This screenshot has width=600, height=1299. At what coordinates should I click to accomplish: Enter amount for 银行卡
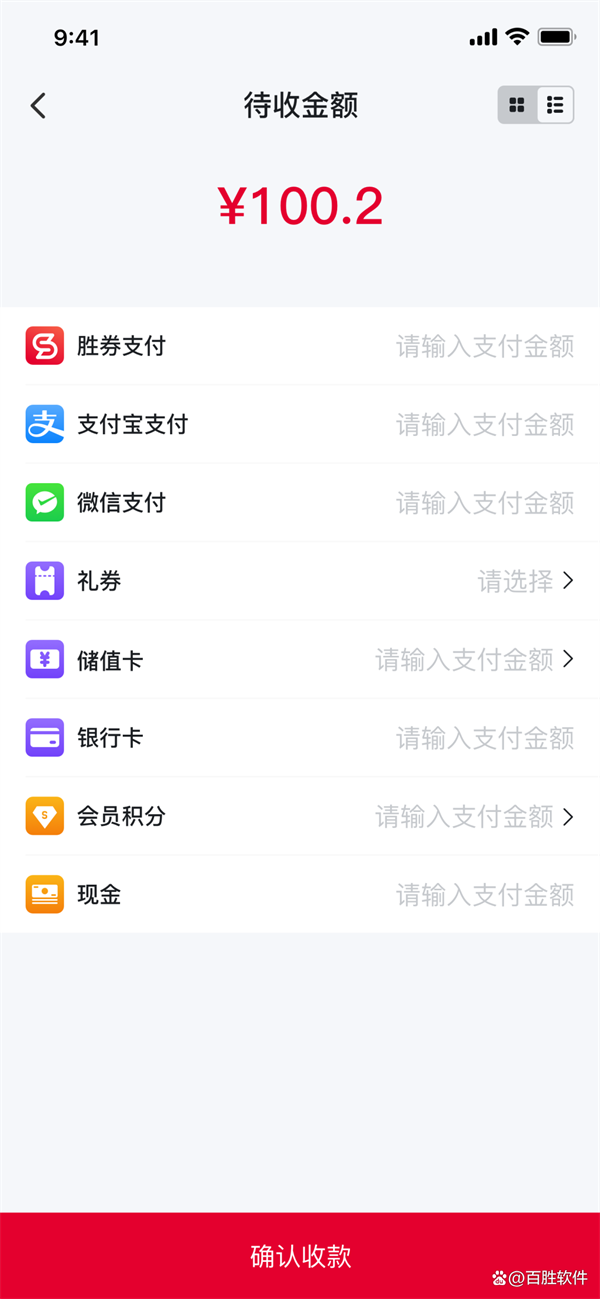coord(485,738)
